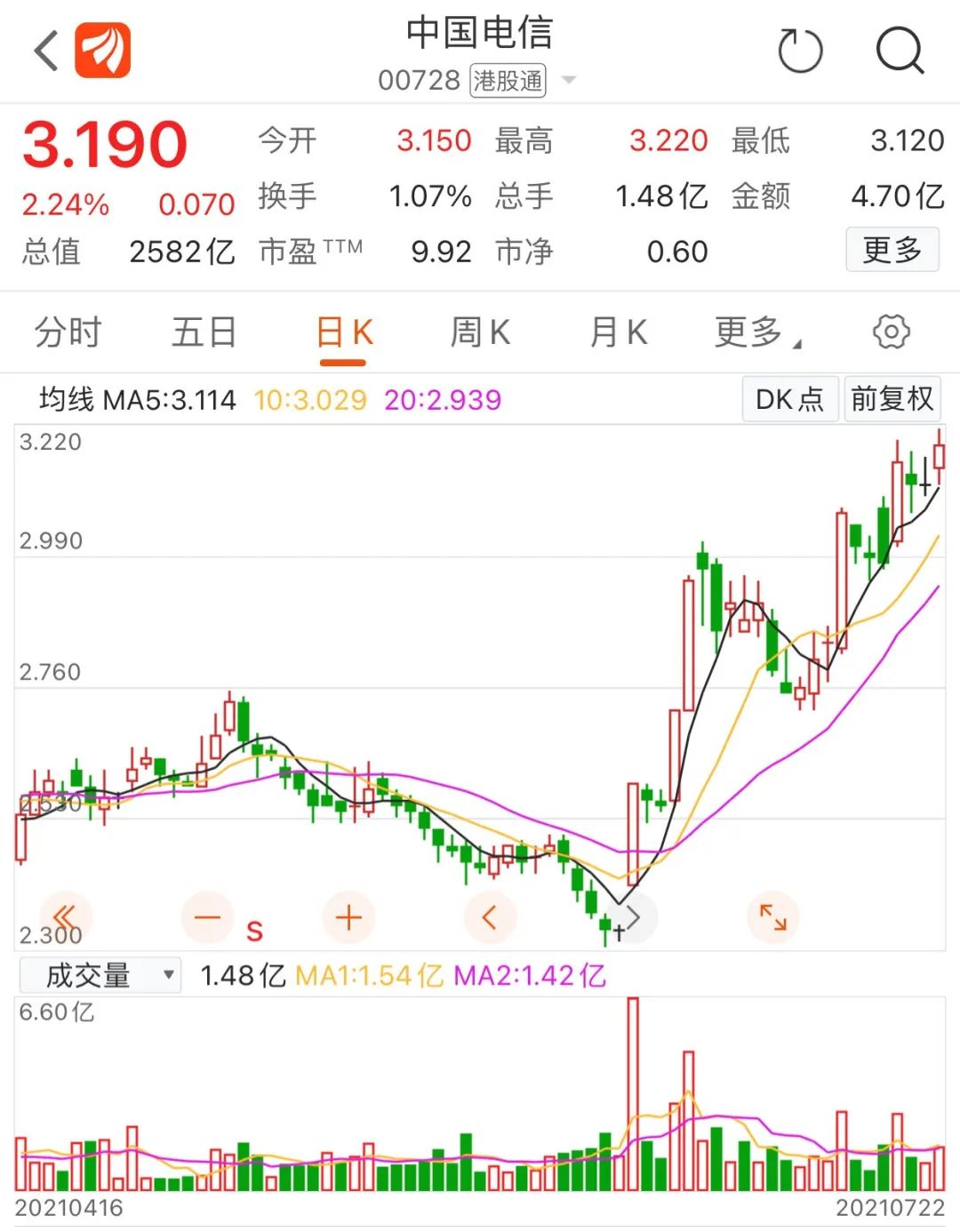Open chart settings gear icon
This screenshot has width=960, height=1232.
(x=891, y=332)
